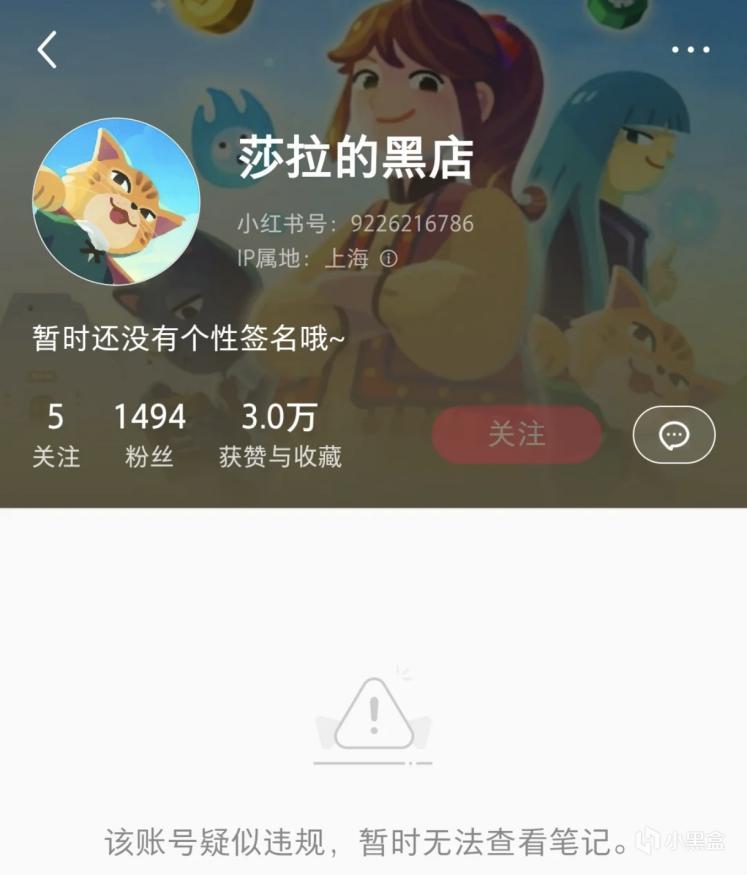Open the three-dot overflow menu
The width and height of the screenshot is (747, 875).
(690, 49)
